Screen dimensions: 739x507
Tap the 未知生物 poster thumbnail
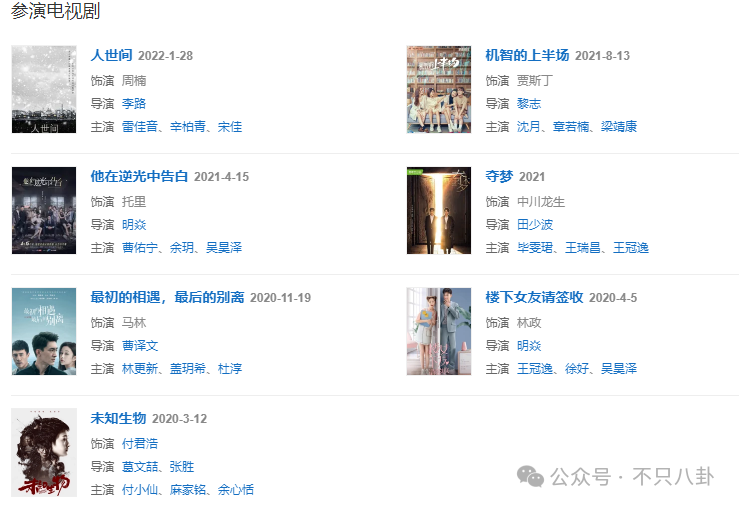click(x=43, y=452)
